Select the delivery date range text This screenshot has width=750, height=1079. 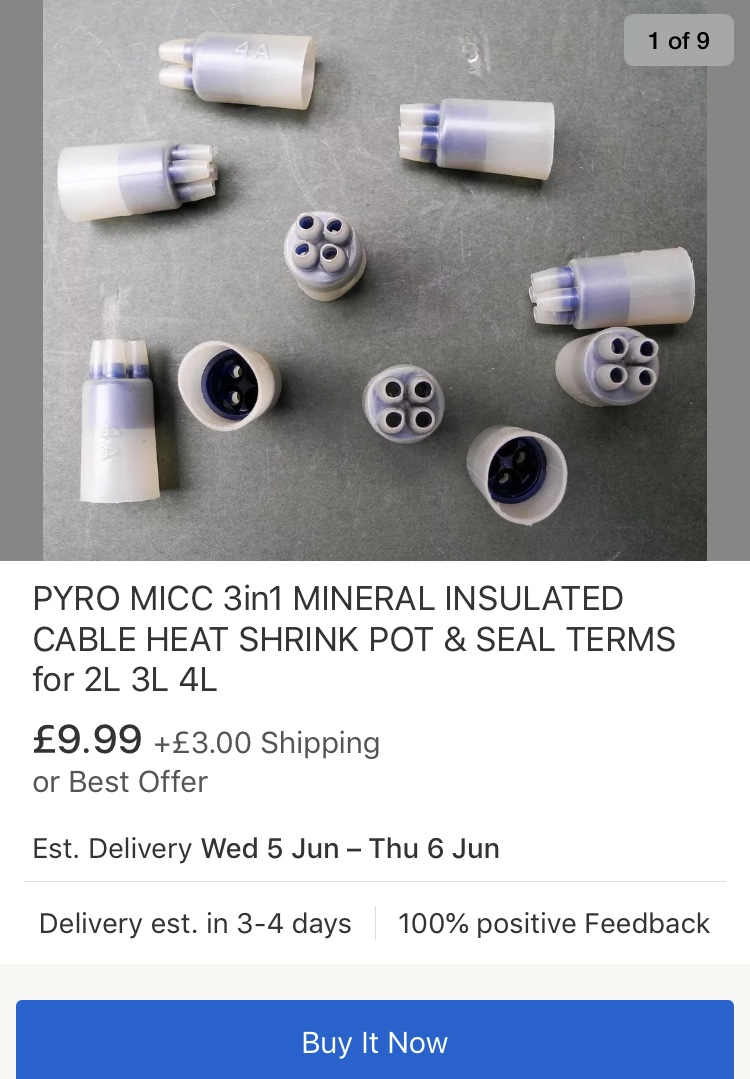351,848
